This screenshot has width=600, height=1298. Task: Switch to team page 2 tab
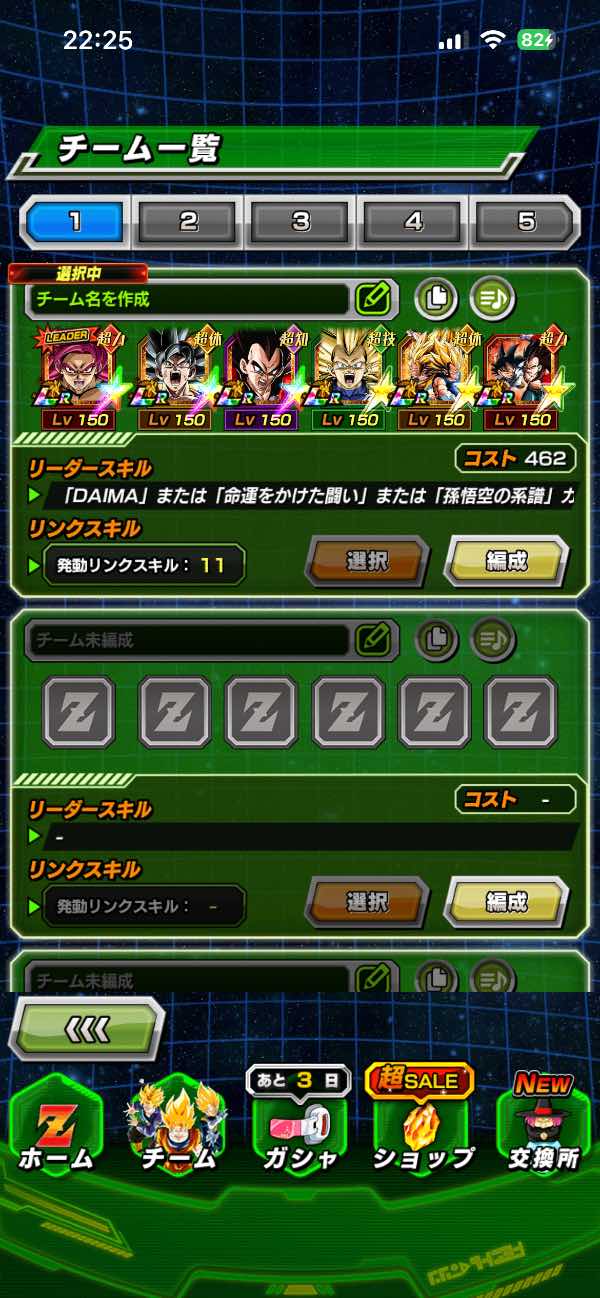tap(189, 221)
